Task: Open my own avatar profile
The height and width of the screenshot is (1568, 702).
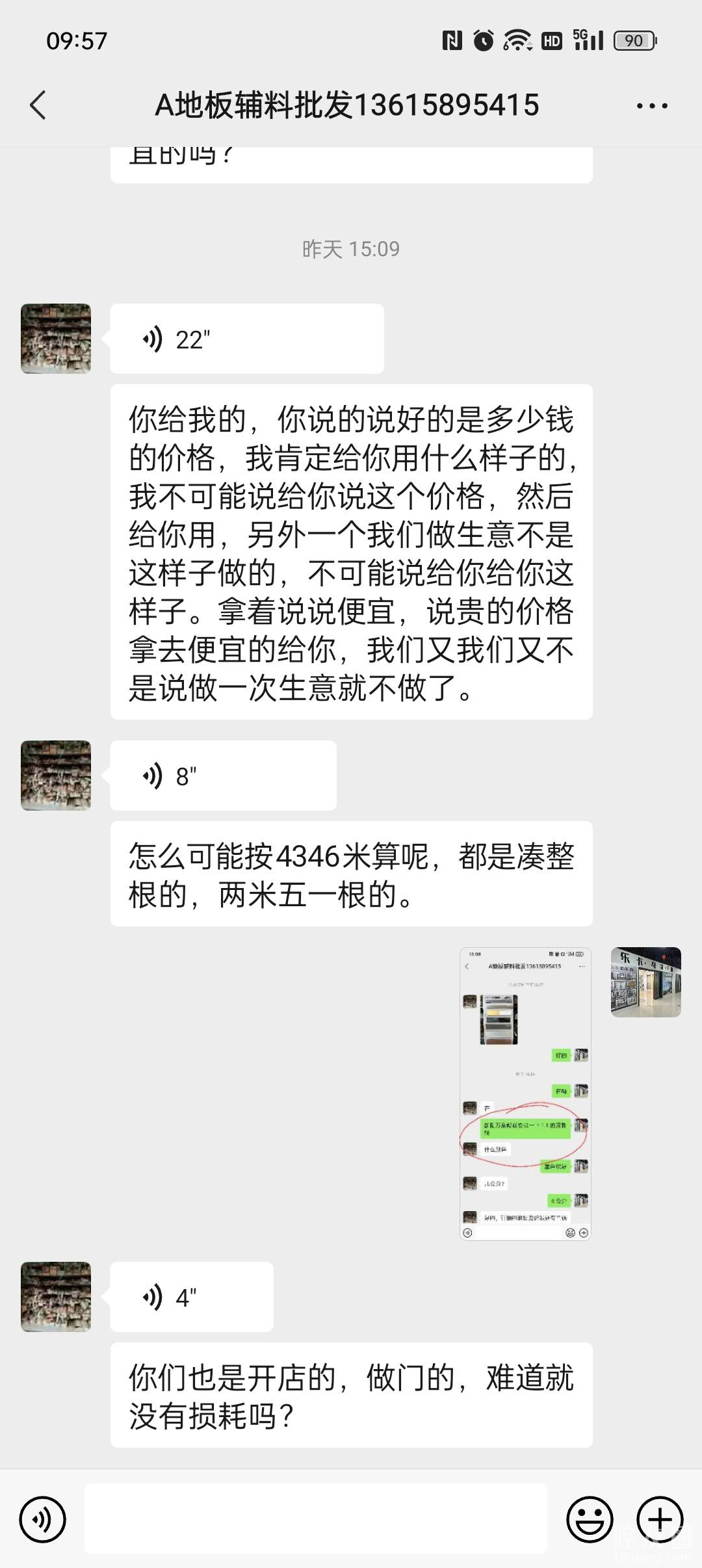Action: point(645,982)
